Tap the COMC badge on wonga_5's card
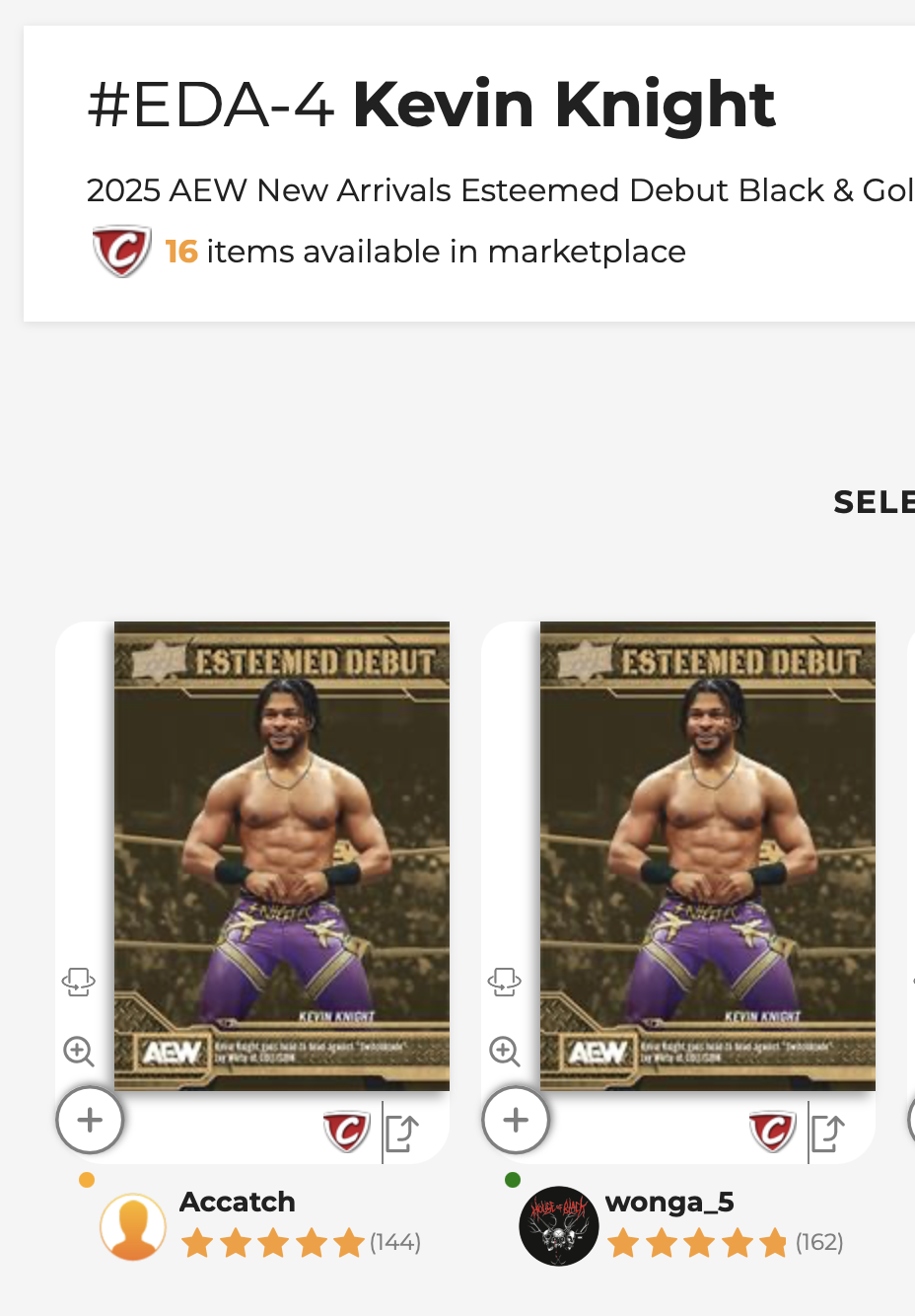Viewport: 915px width, 1316px height. pos(772,1131)
